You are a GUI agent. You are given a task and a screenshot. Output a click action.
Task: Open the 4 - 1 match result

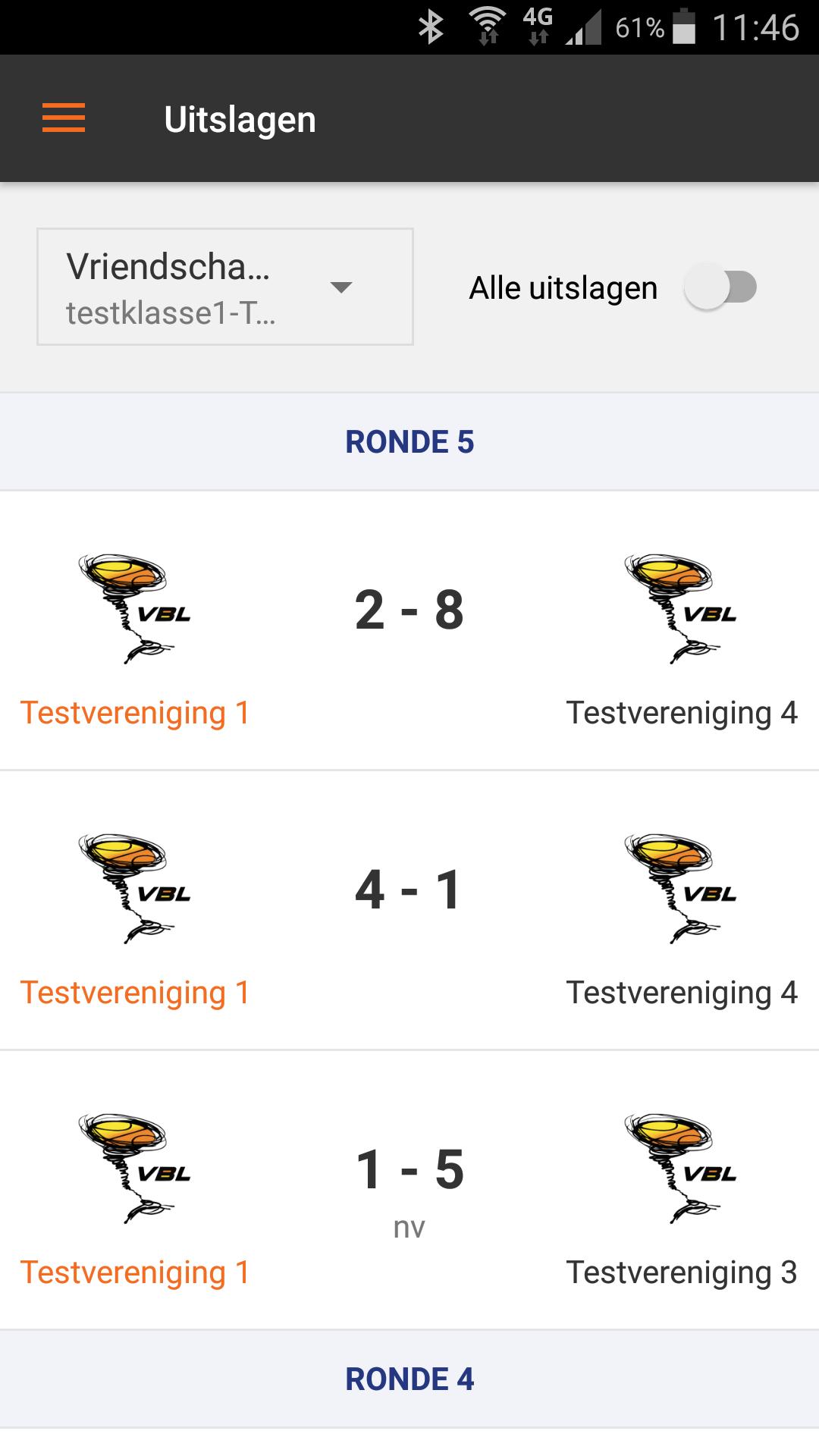pos(409,891)
